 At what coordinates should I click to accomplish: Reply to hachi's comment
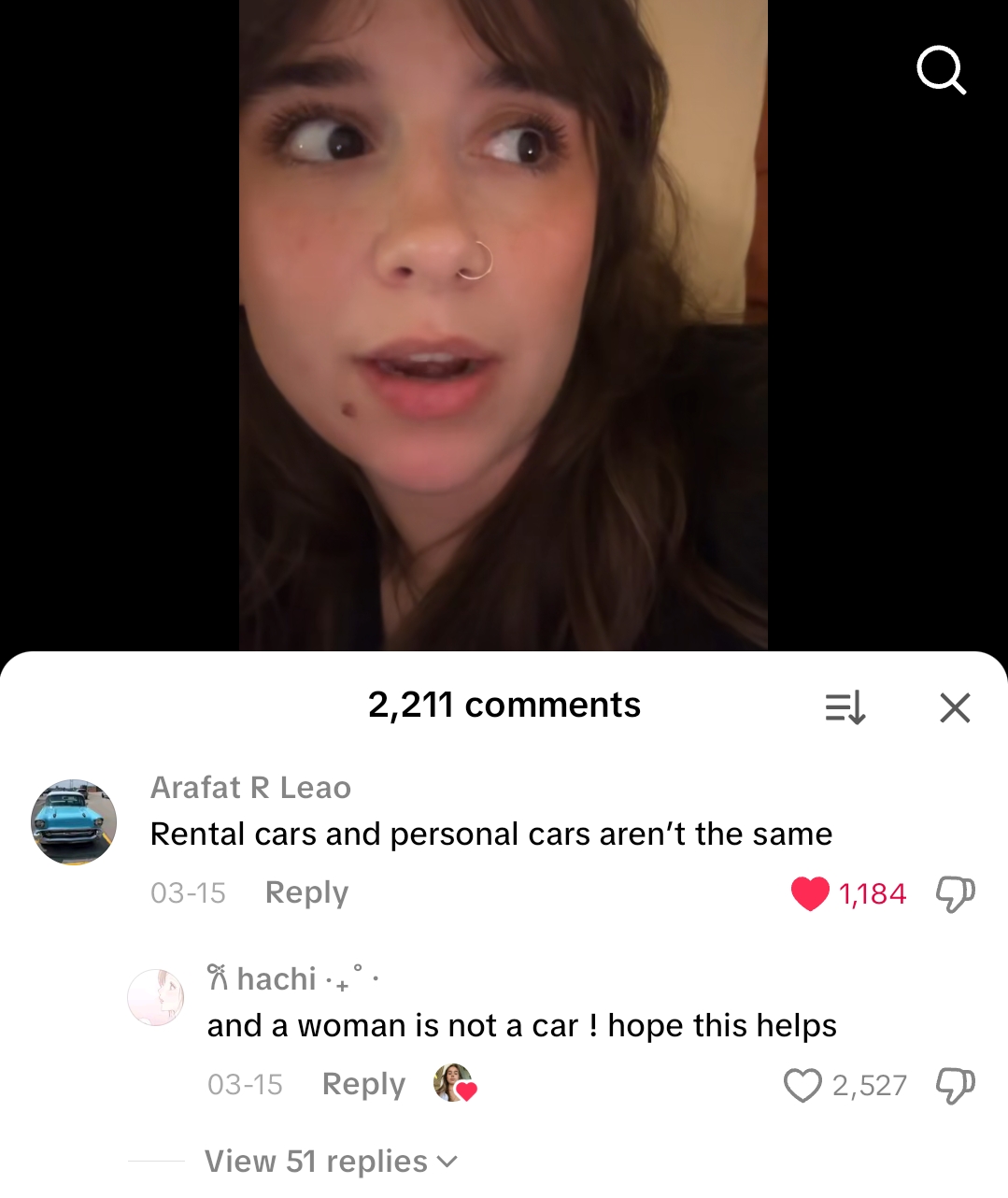click(x=363, y=1084)
